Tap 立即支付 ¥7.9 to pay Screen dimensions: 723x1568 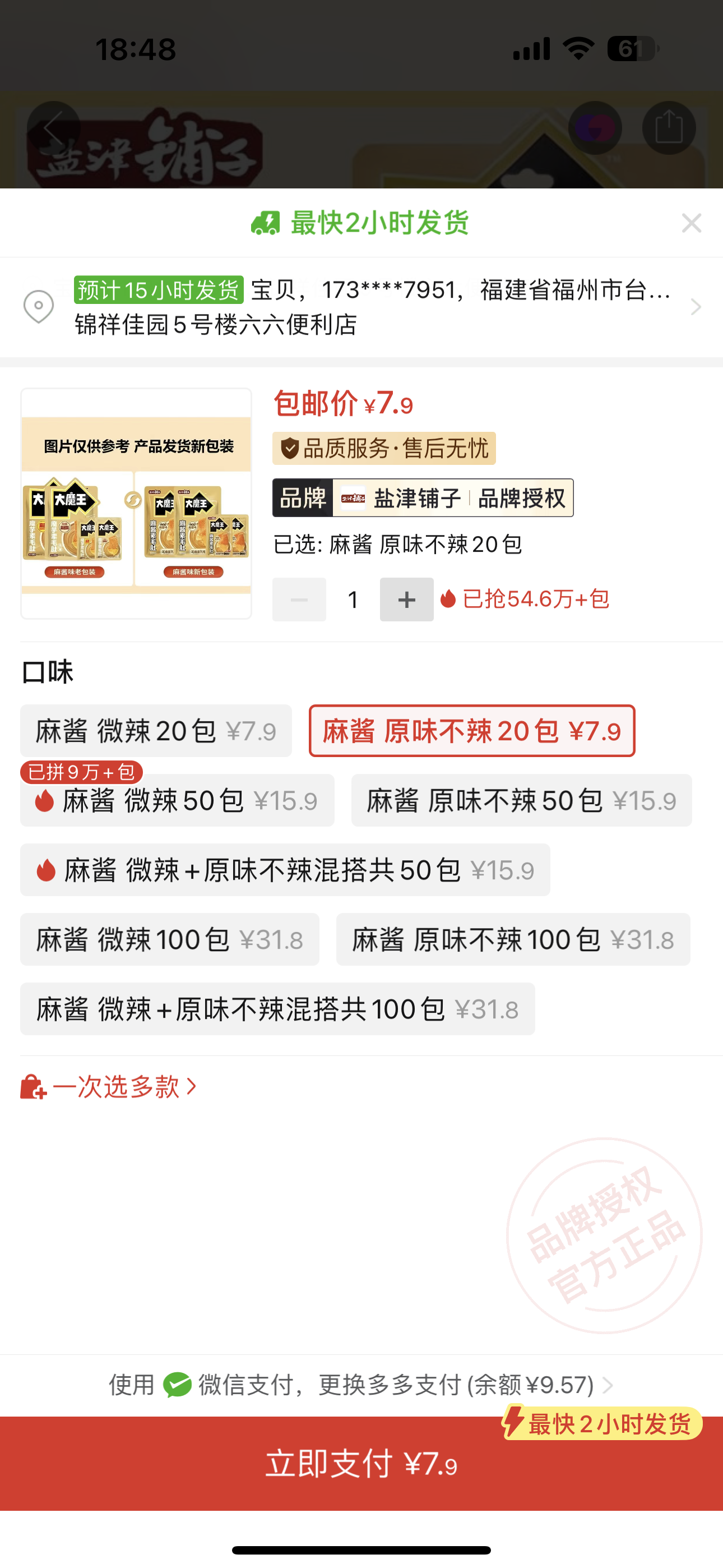click(x=361, y=1464)
